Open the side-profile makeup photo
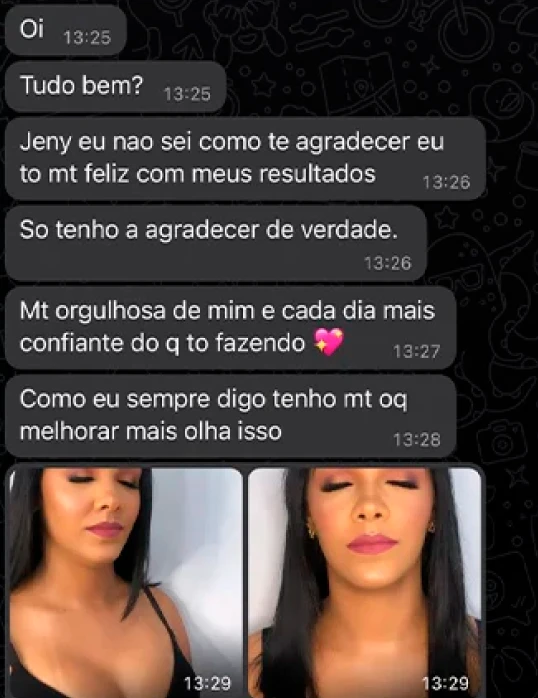The width and height of the screenshot is (538, 698). (x=125, y=582)
